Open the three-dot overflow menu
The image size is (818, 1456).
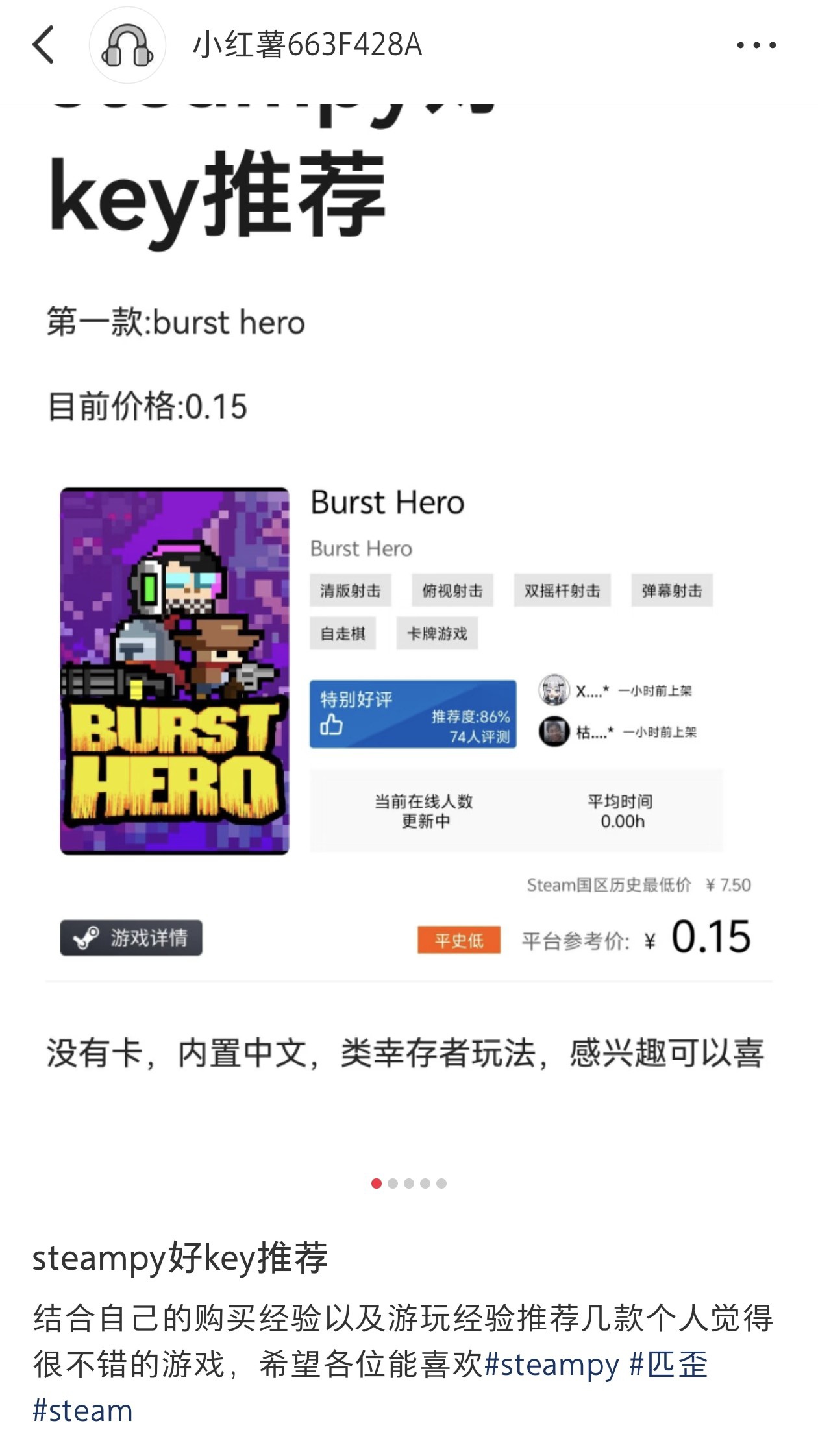coord(756,45)
